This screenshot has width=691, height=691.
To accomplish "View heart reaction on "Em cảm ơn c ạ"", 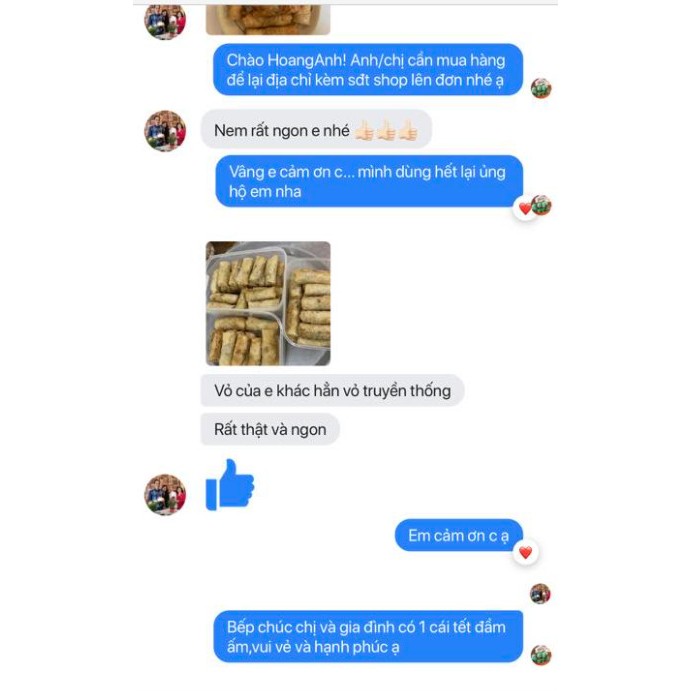I will click(525, 552).
